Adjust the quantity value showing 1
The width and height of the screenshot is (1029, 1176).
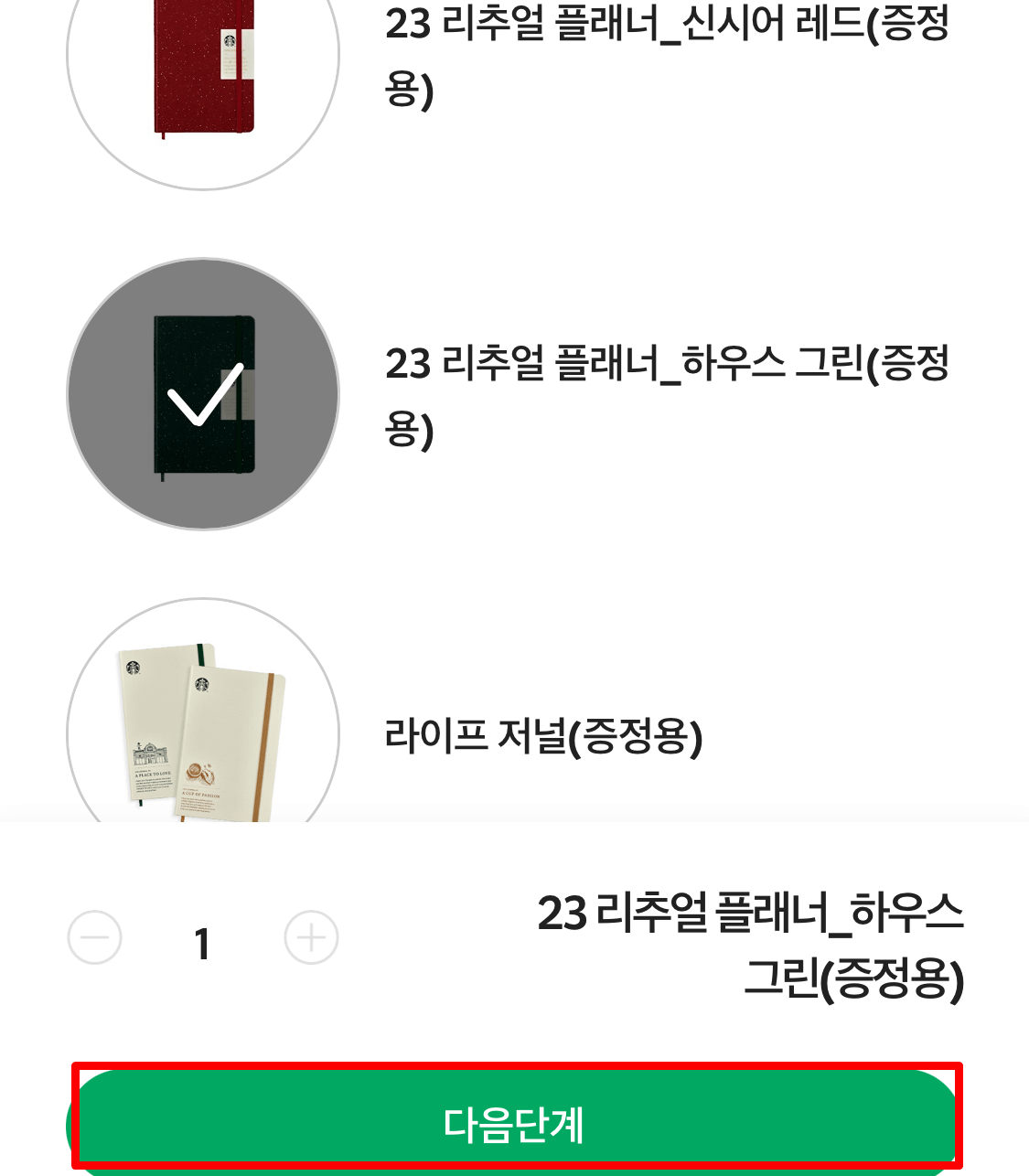202,942
